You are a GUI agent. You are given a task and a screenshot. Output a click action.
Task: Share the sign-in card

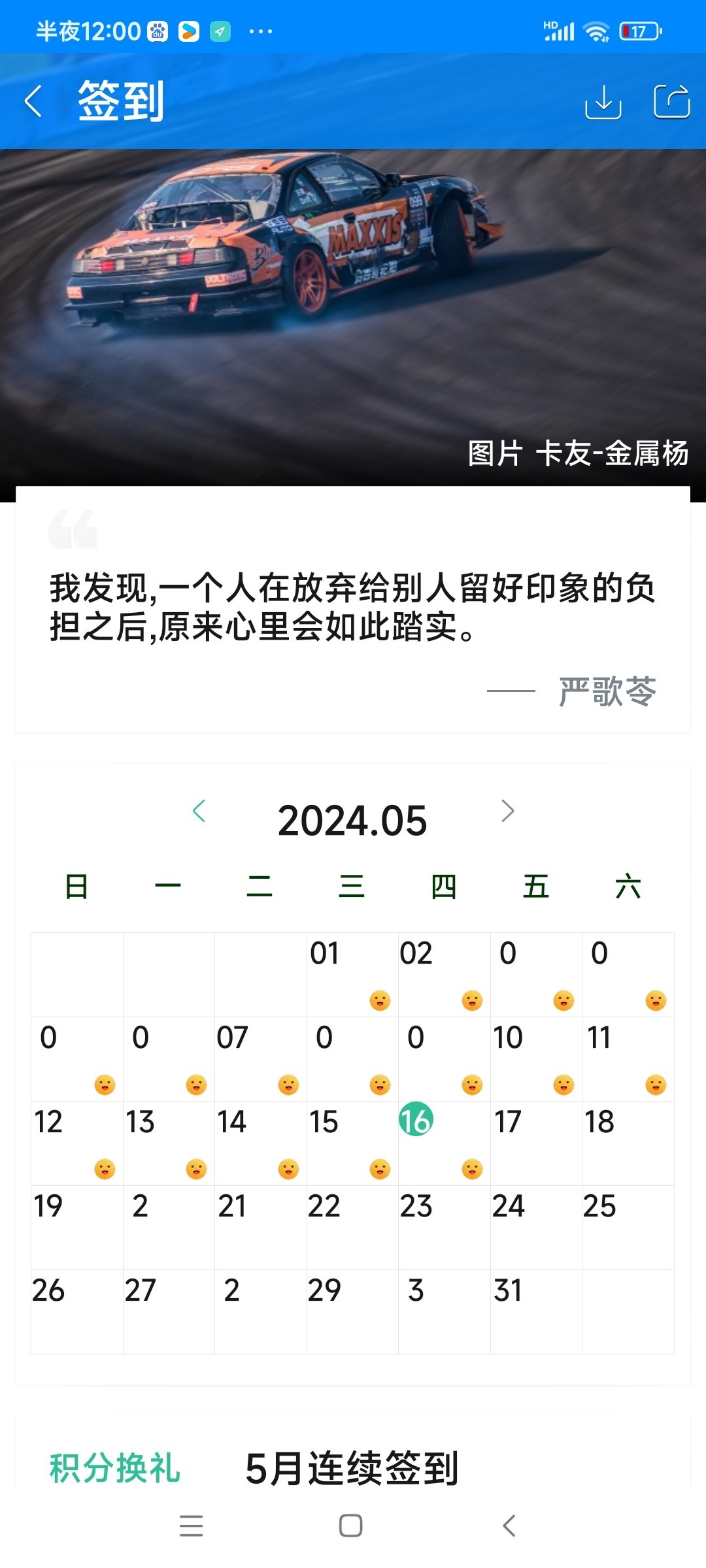pyautogui.click(x=671, y=102)
